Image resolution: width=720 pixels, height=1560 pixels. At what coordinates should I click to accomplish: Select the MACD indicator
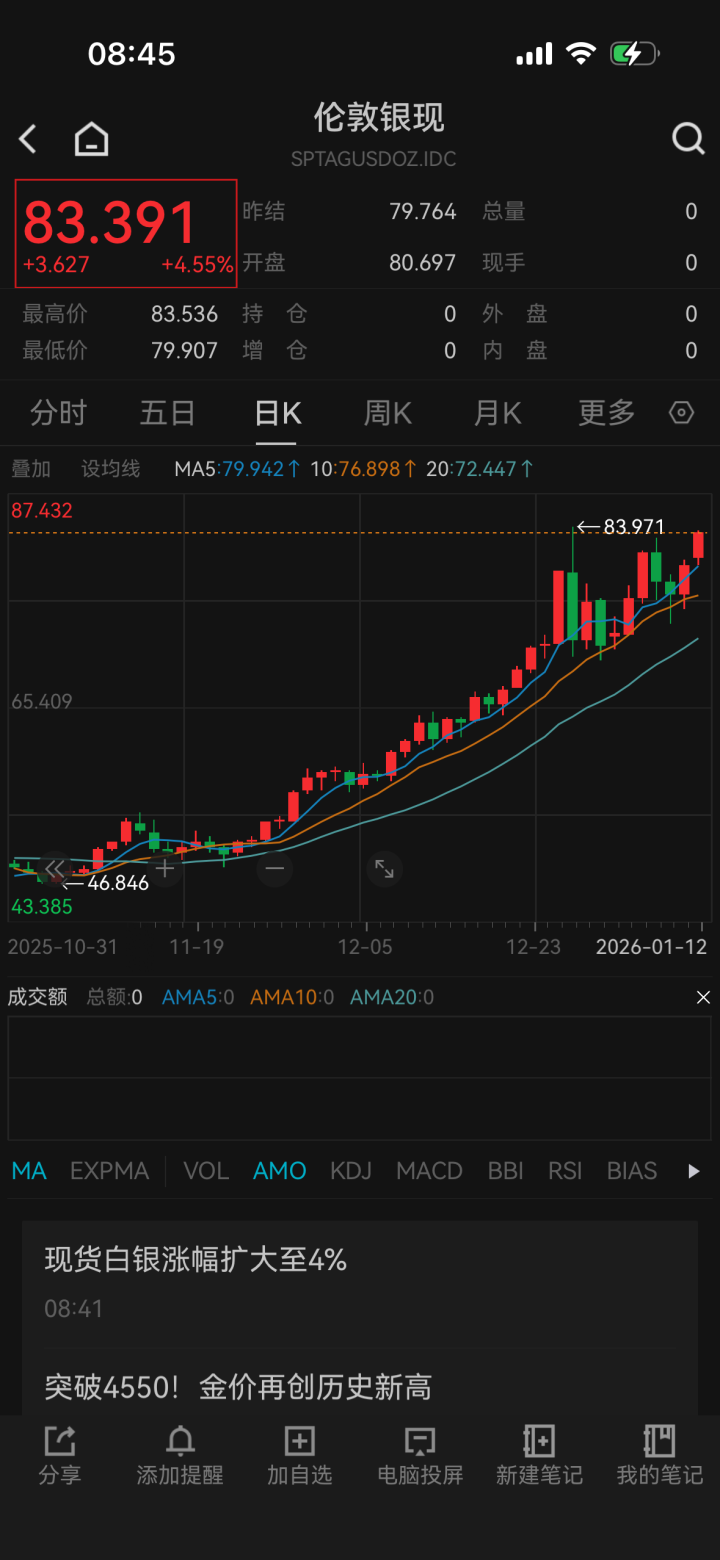tap(429, 1171)
